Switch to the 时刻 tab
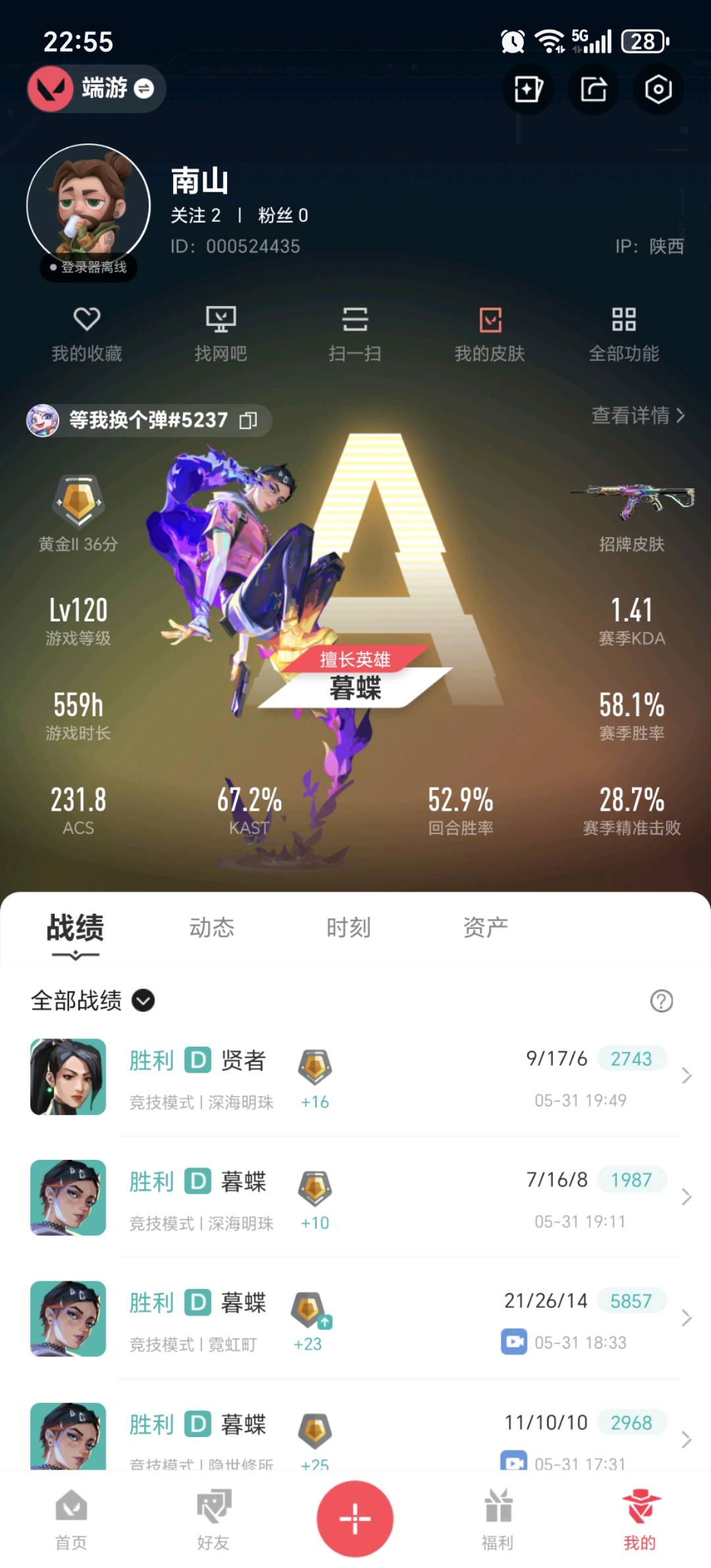This screenshot has width=711, height=1568. (x=348, y=928)
